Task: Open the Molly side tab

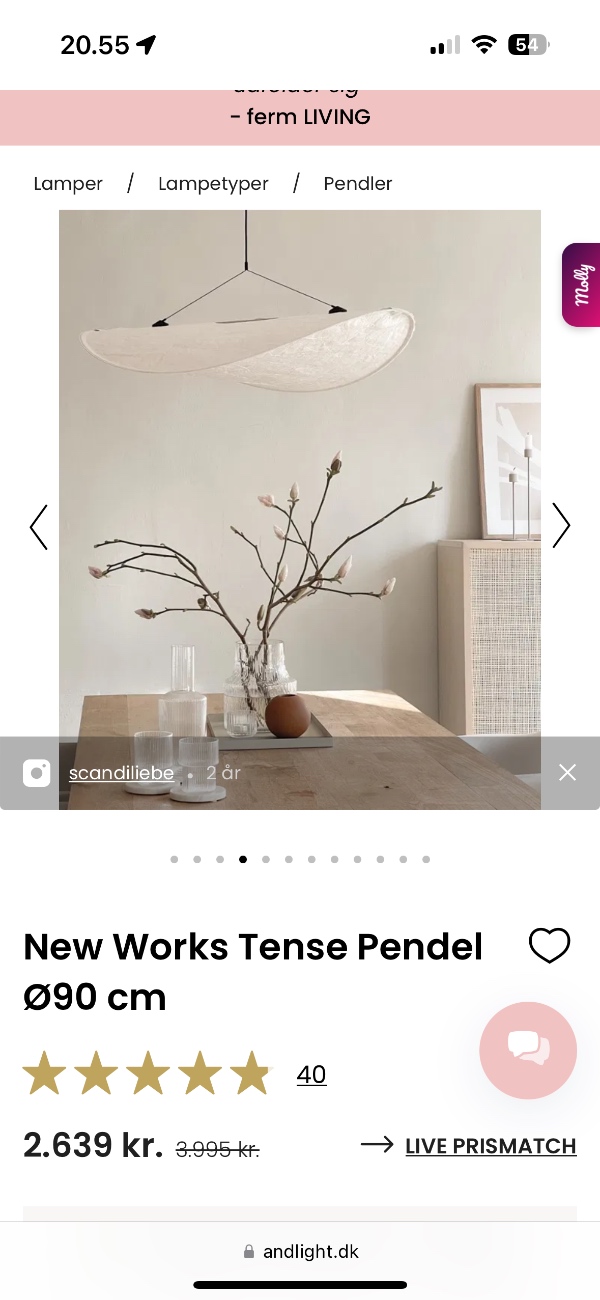Action: 581,285
